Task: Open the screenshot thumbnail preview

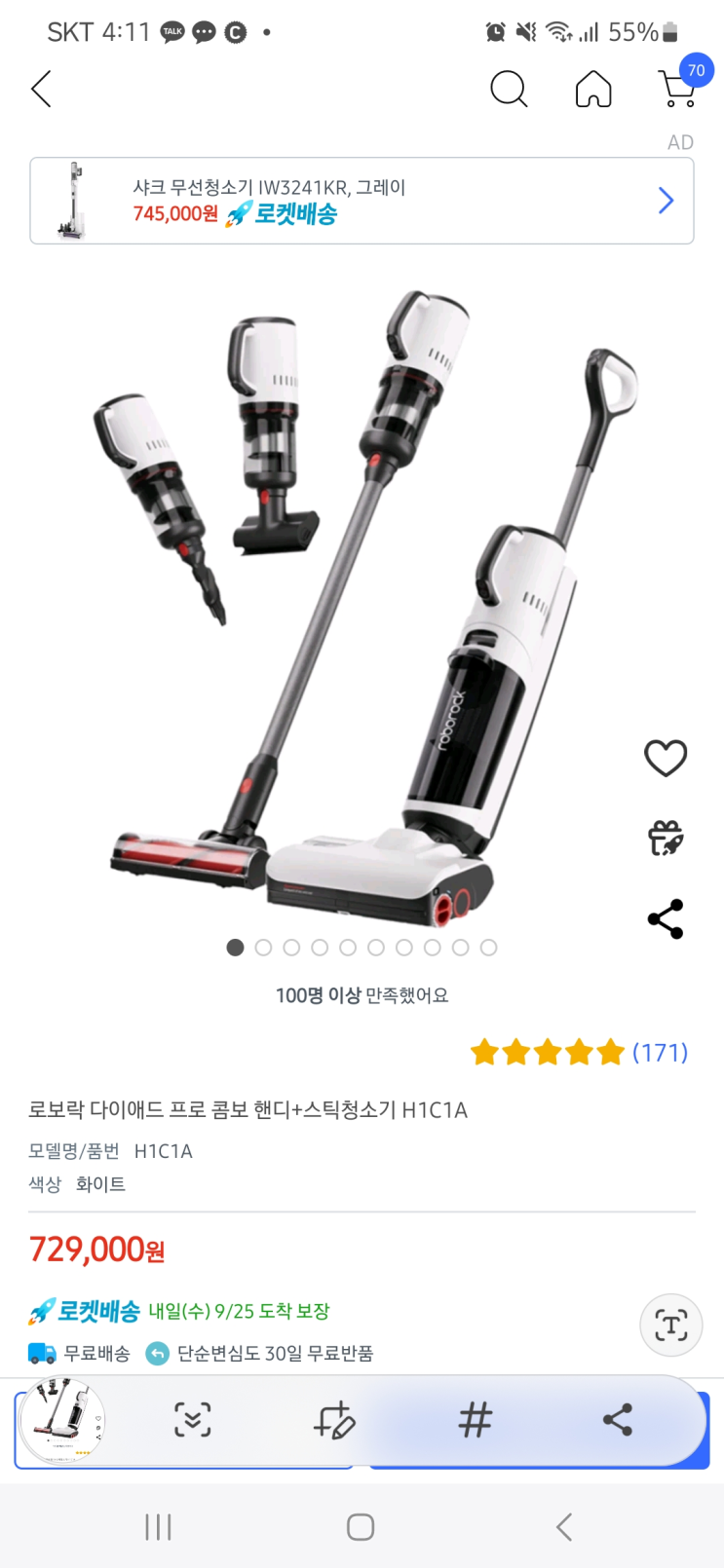Action: tap(62, 1421)
